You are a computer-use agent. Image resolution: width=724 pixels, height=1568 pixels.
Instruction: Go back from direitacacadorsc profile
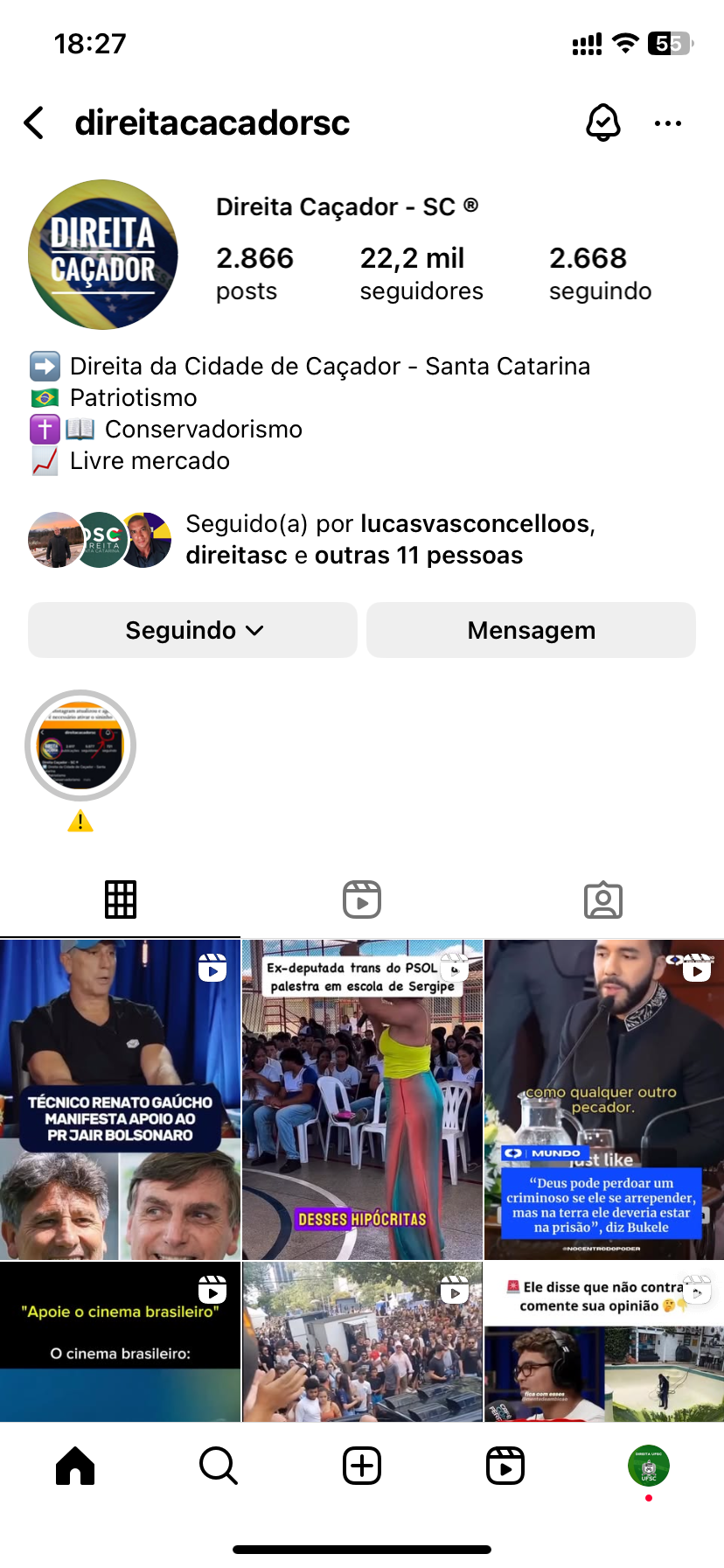[x=34, y=123]
